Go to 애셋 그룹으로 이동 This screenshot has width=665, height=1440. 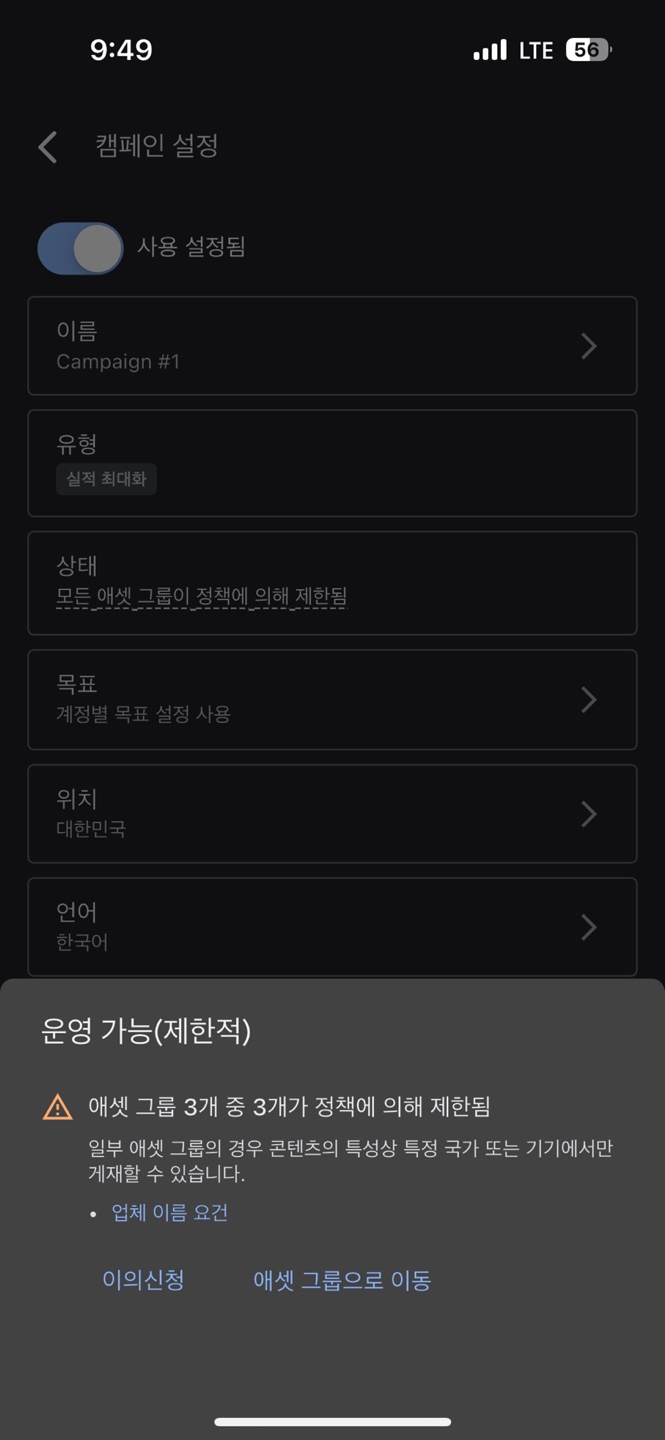(x=342, y=1280)
